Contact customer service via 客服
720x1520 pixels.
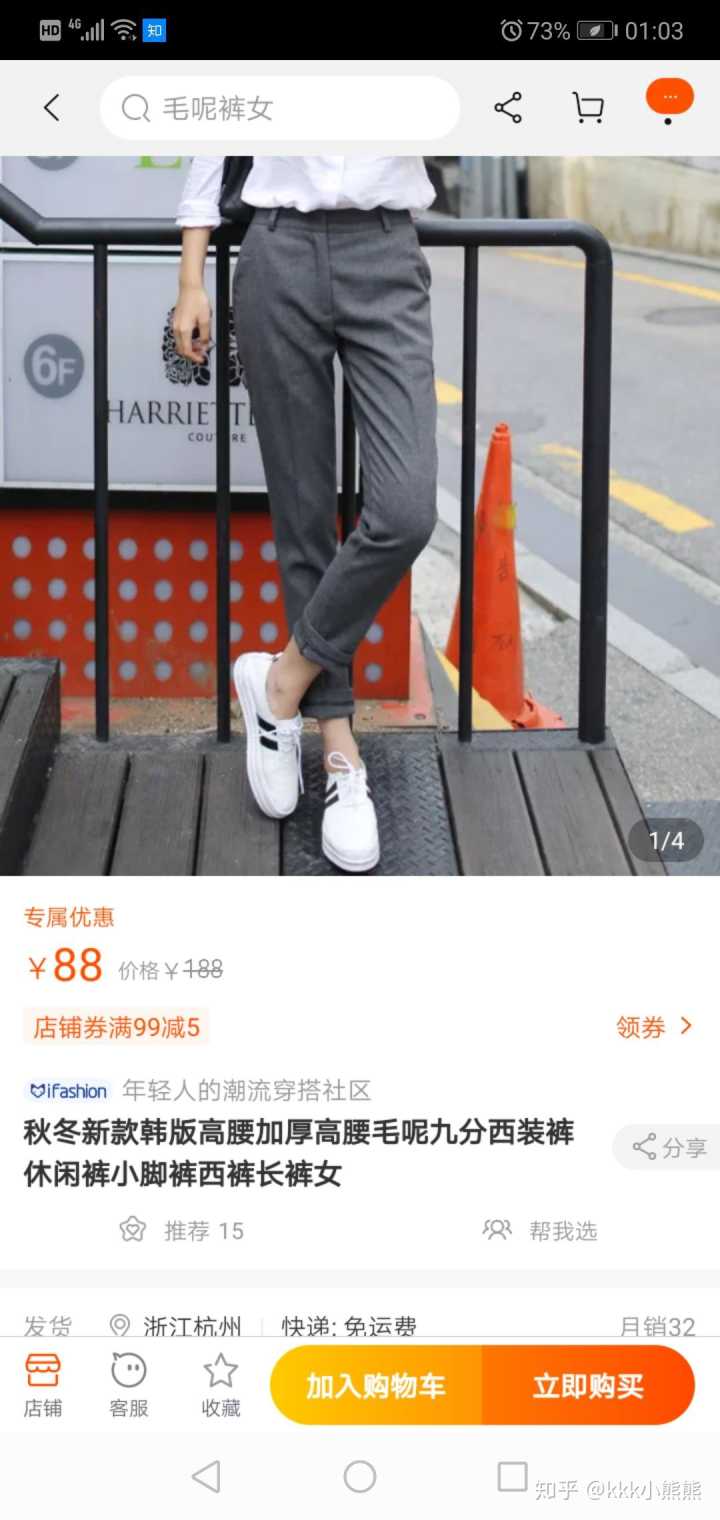pos(129,1385)
